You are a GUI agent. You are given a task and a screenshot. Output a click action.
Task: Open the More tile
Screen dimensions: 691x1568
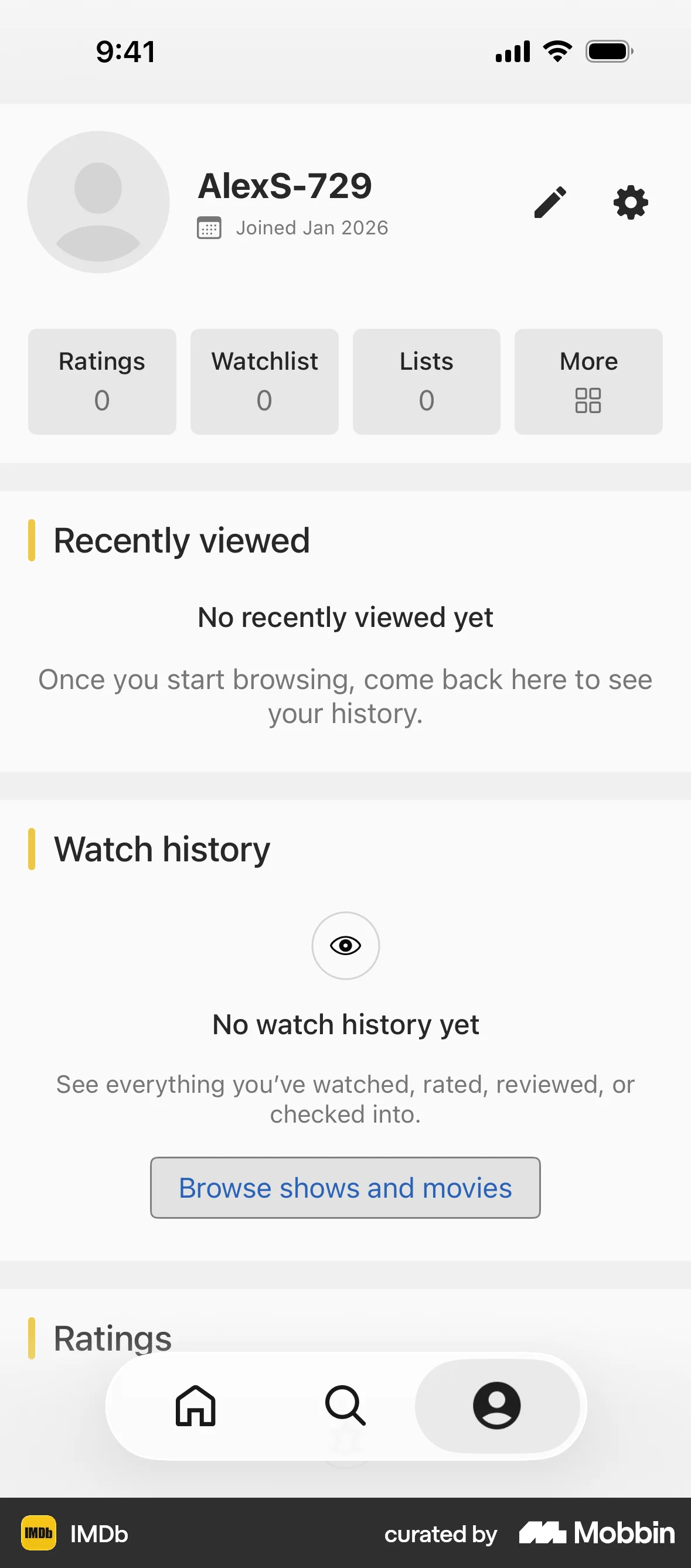tap(588, 381)
